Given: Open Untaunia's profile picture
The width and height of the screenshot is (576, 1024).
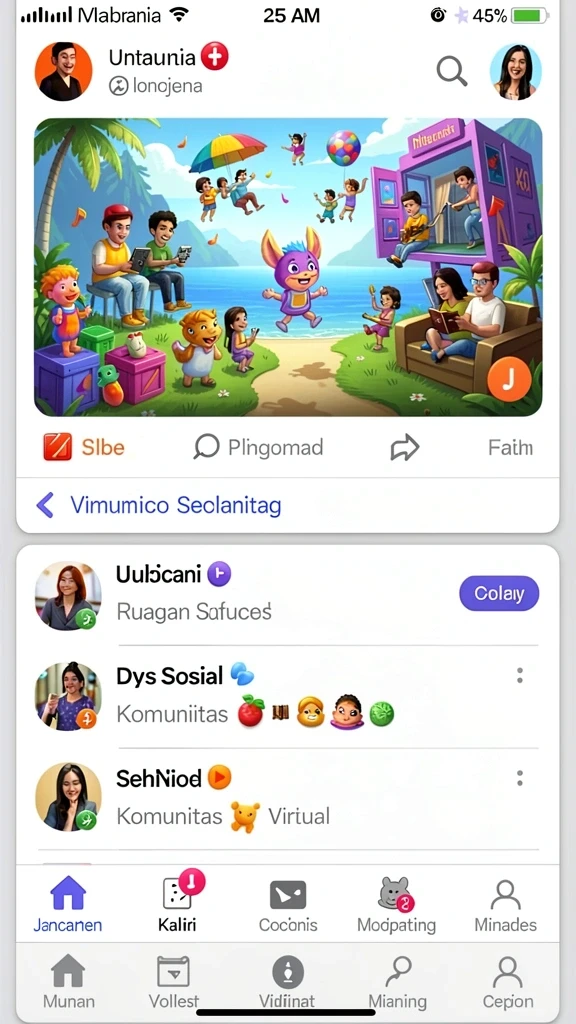Looking at the screenshot, I should [63, 72].
